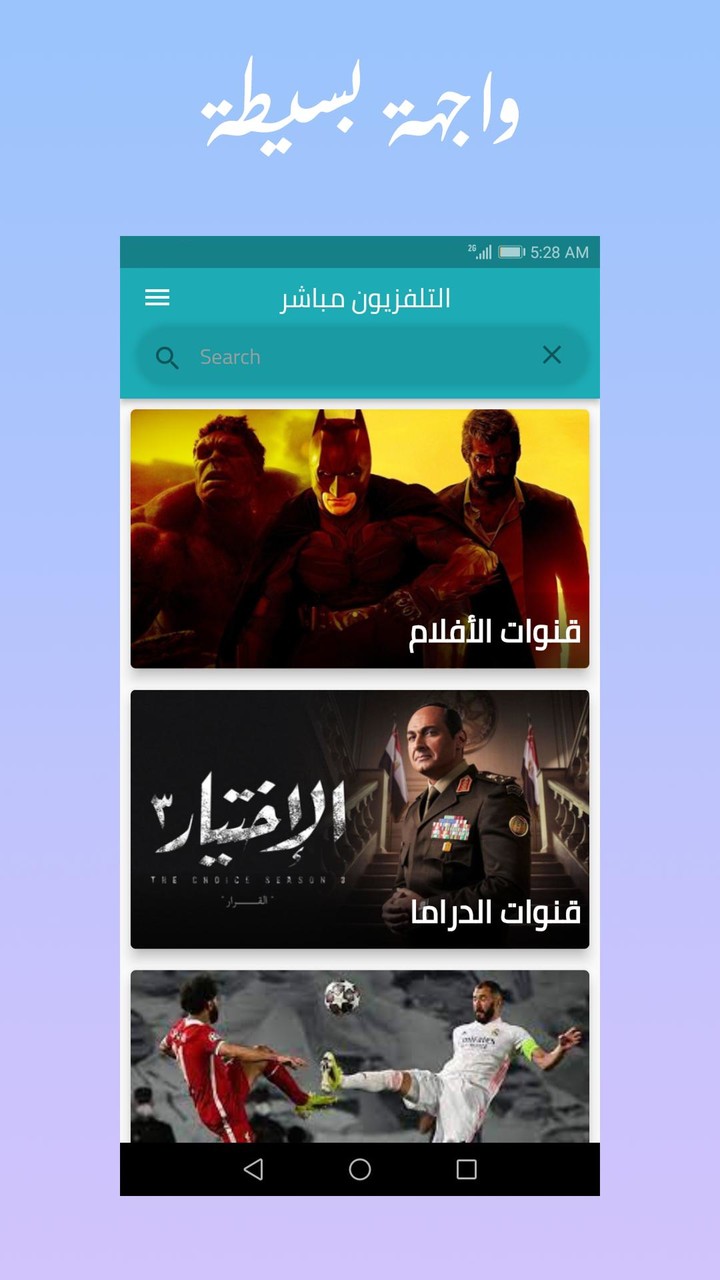The height and width of the screenshot is (1280, 720).
Task: Open the navigation drawer menu
Action: 157,297
